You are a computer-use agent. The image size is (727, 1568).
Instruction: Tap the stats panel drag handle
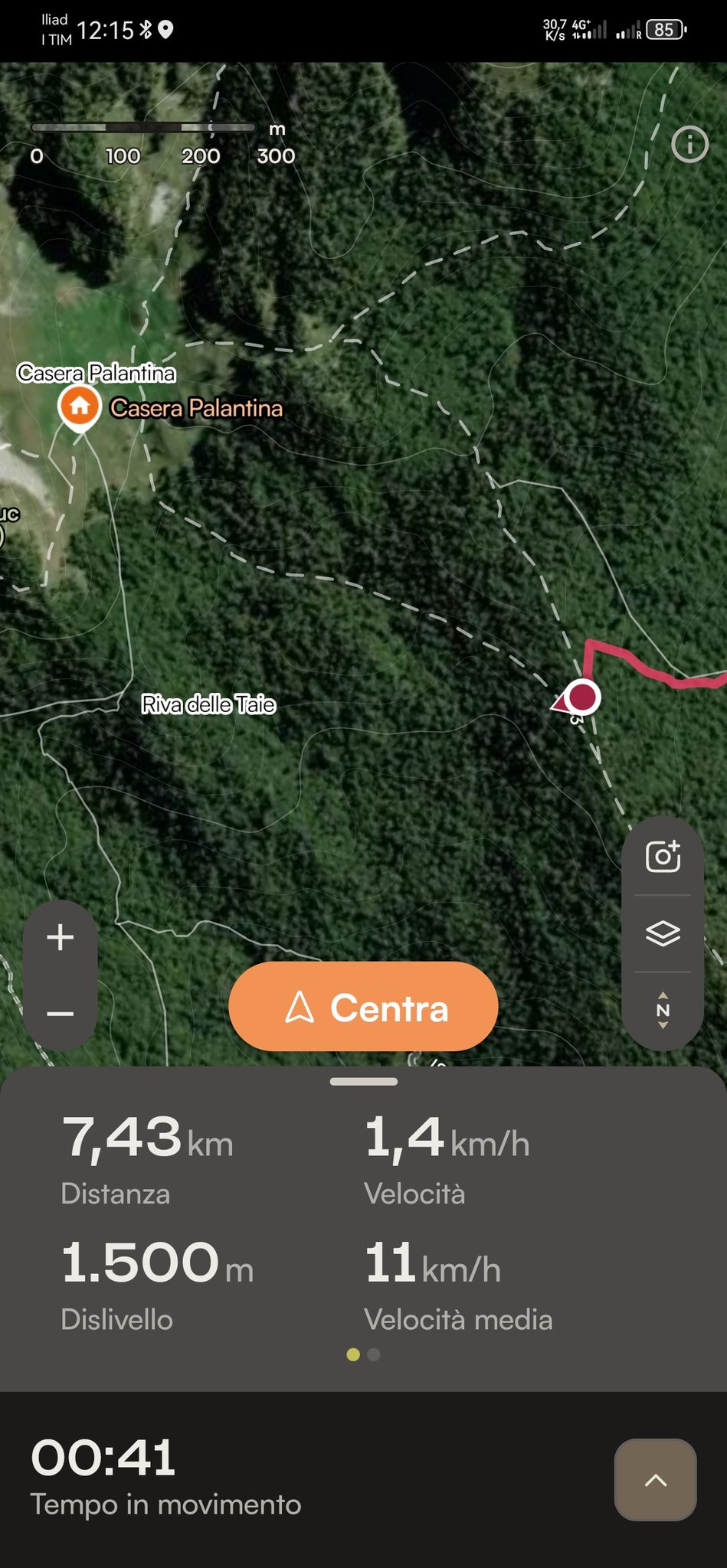(x=364, y=1081)
